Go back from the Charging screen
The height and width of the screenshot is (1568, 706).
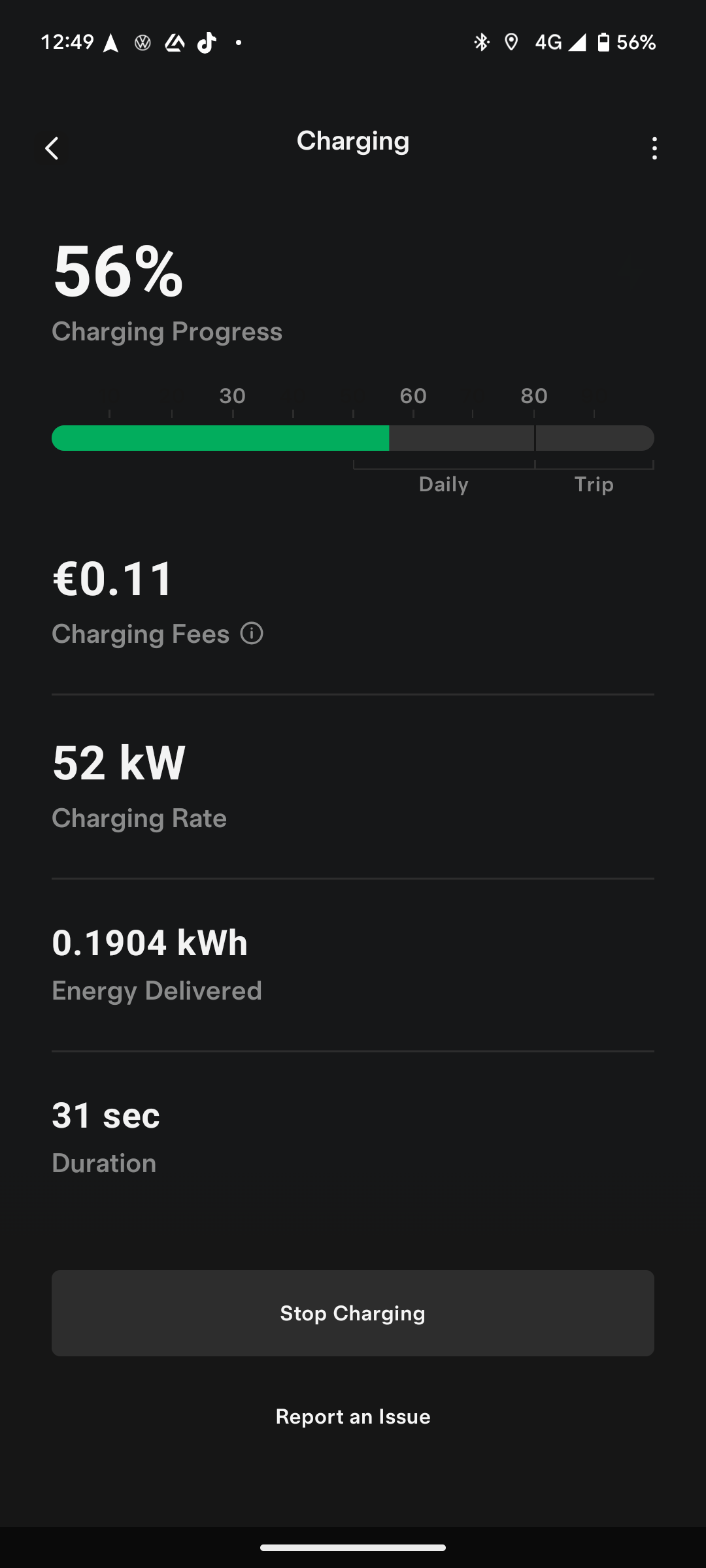tap(52, 148)
